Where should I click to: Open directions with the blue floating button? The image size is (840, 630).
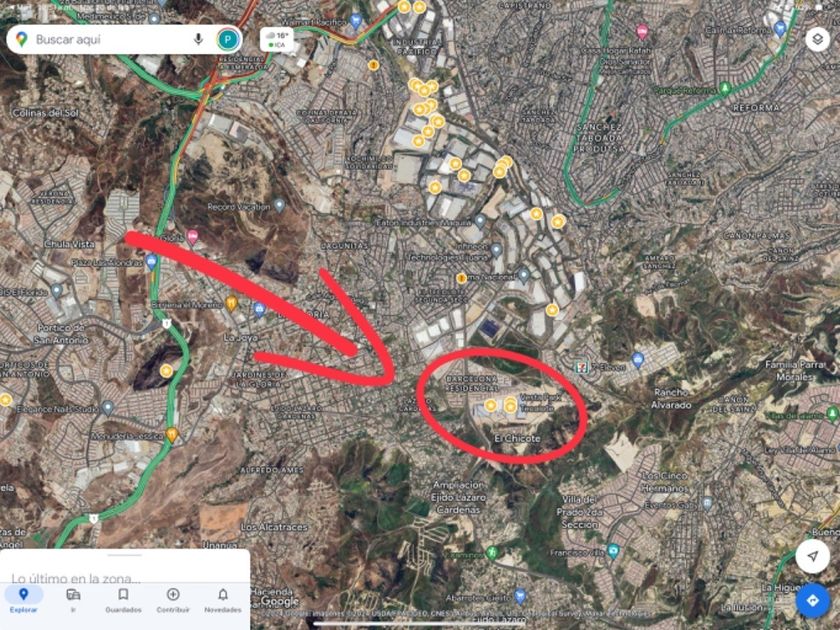point(812,601)
